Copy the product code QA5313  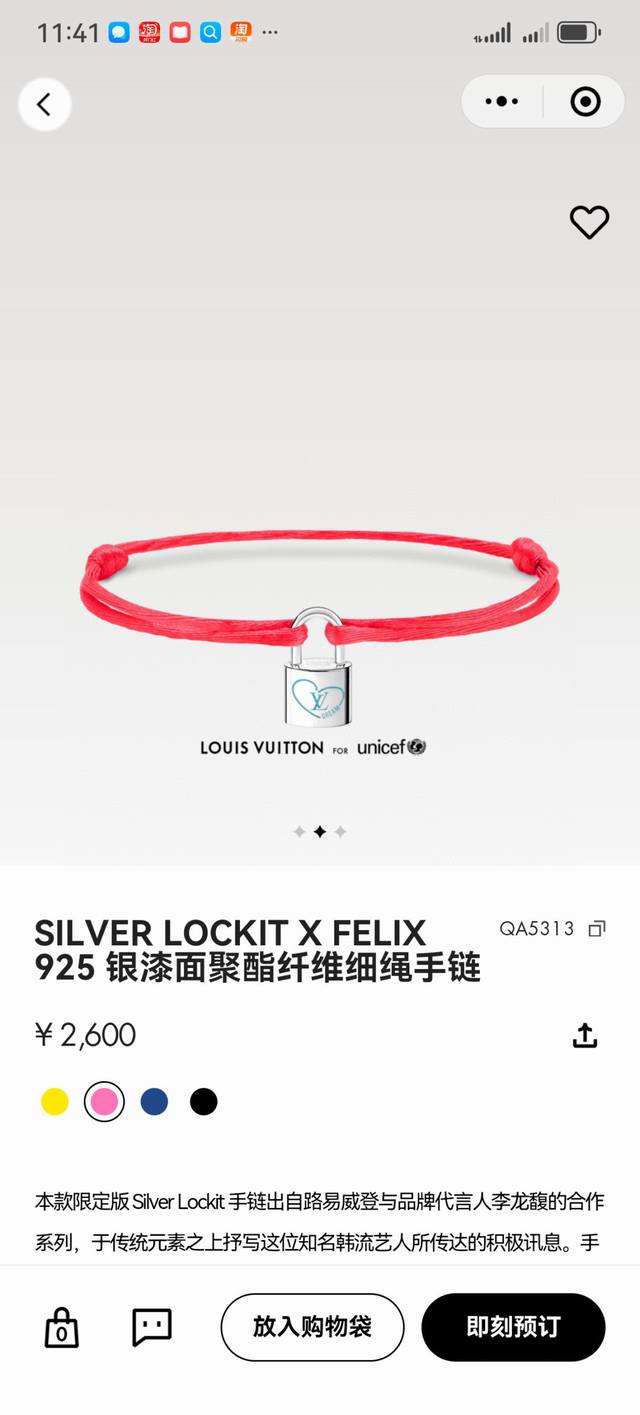pyautogui.click(x=596, y=929)
